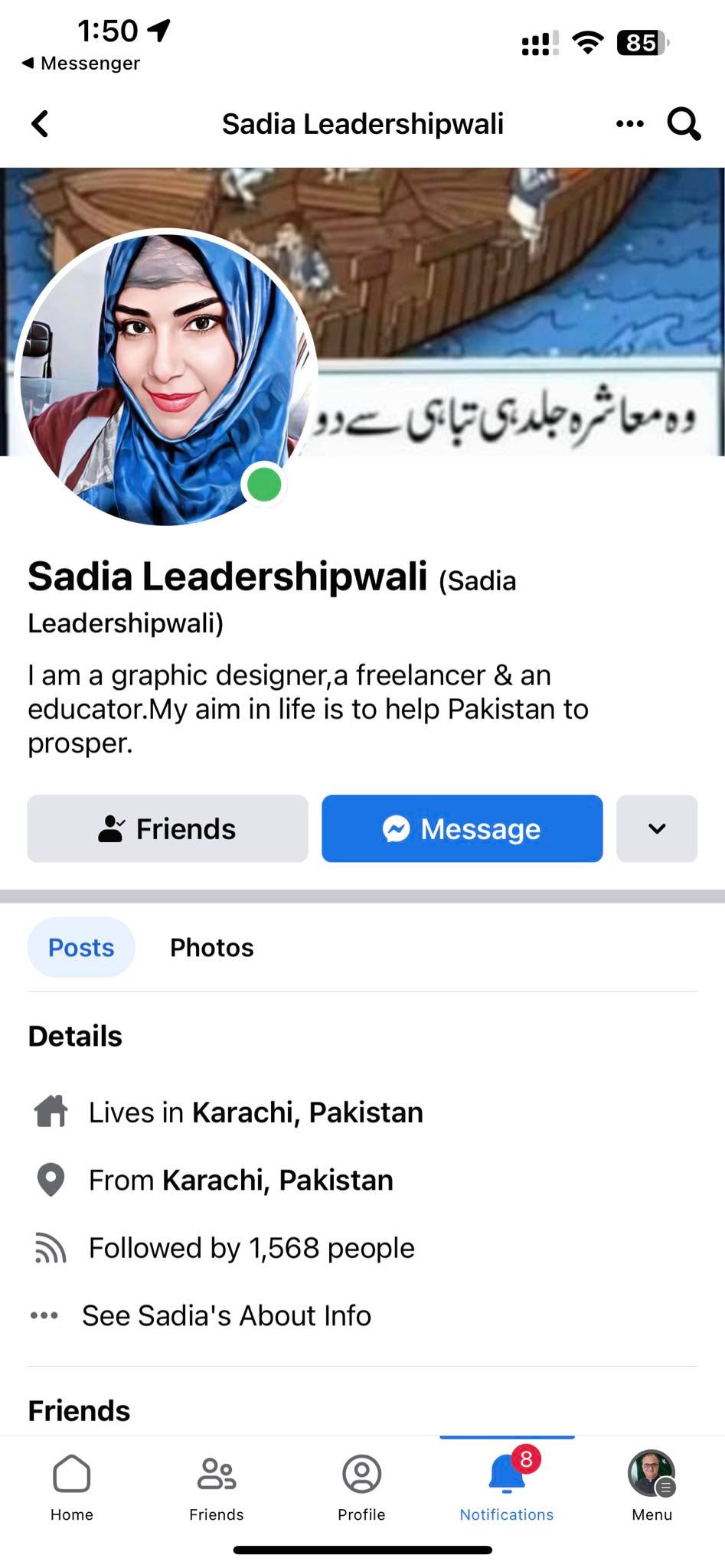The height and width of the screenshot is (1568, 725).
Task: Open the Notifications tab
Action: click(507, 1487)
